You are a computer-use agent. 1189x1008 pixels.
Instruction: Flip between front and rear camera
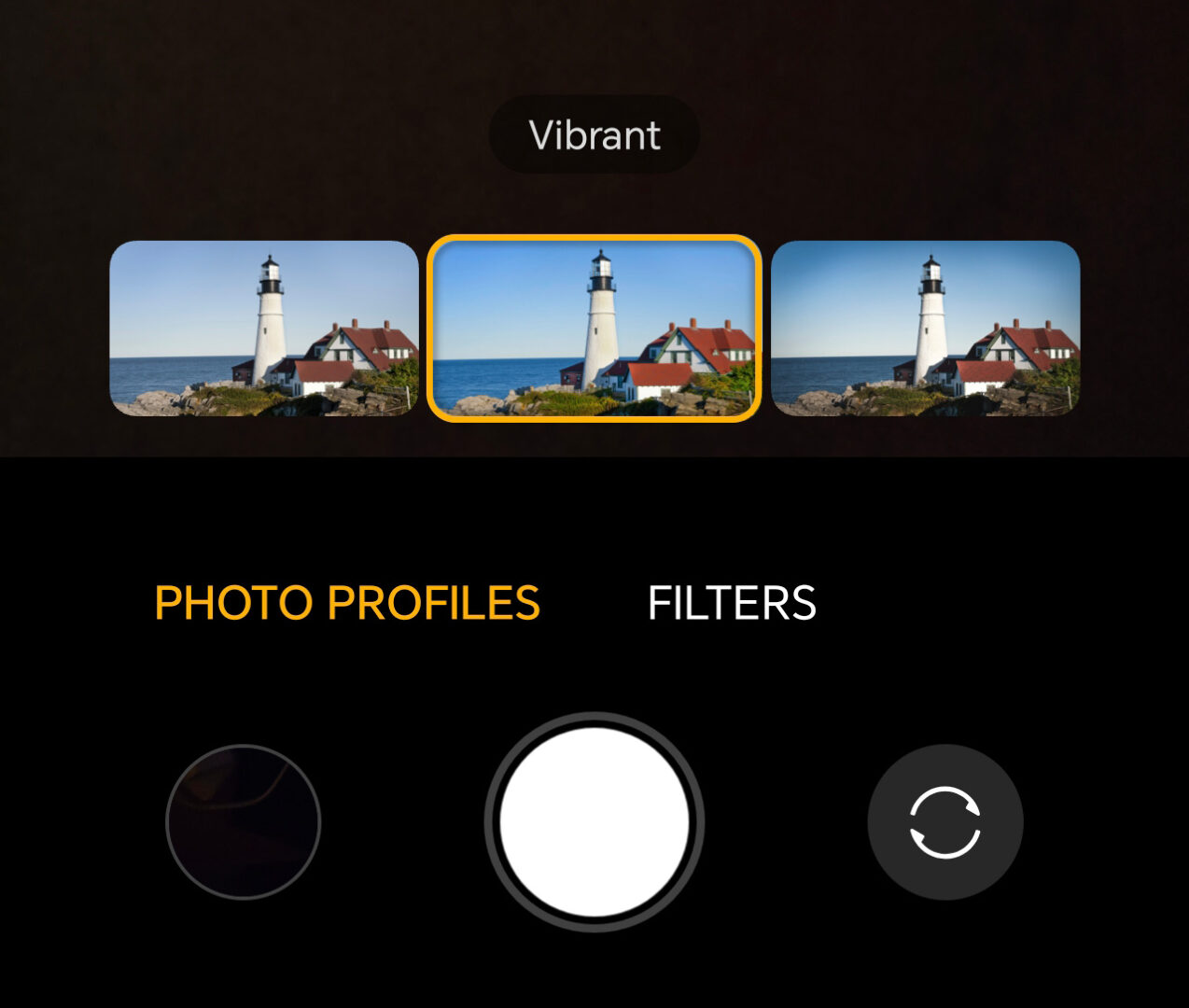[944, 822]
